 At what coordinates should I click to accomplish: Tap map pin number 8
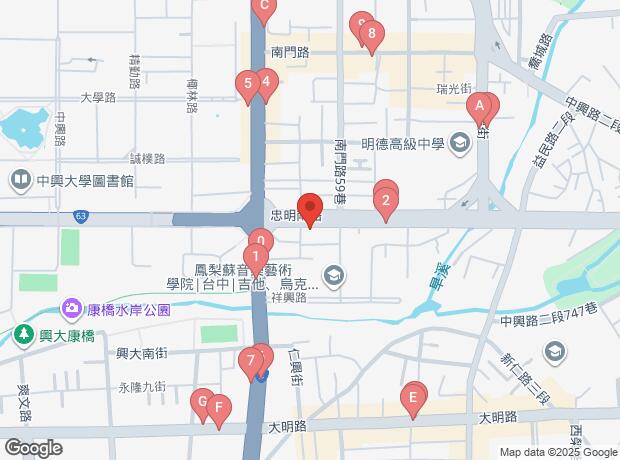click(372, 36)
